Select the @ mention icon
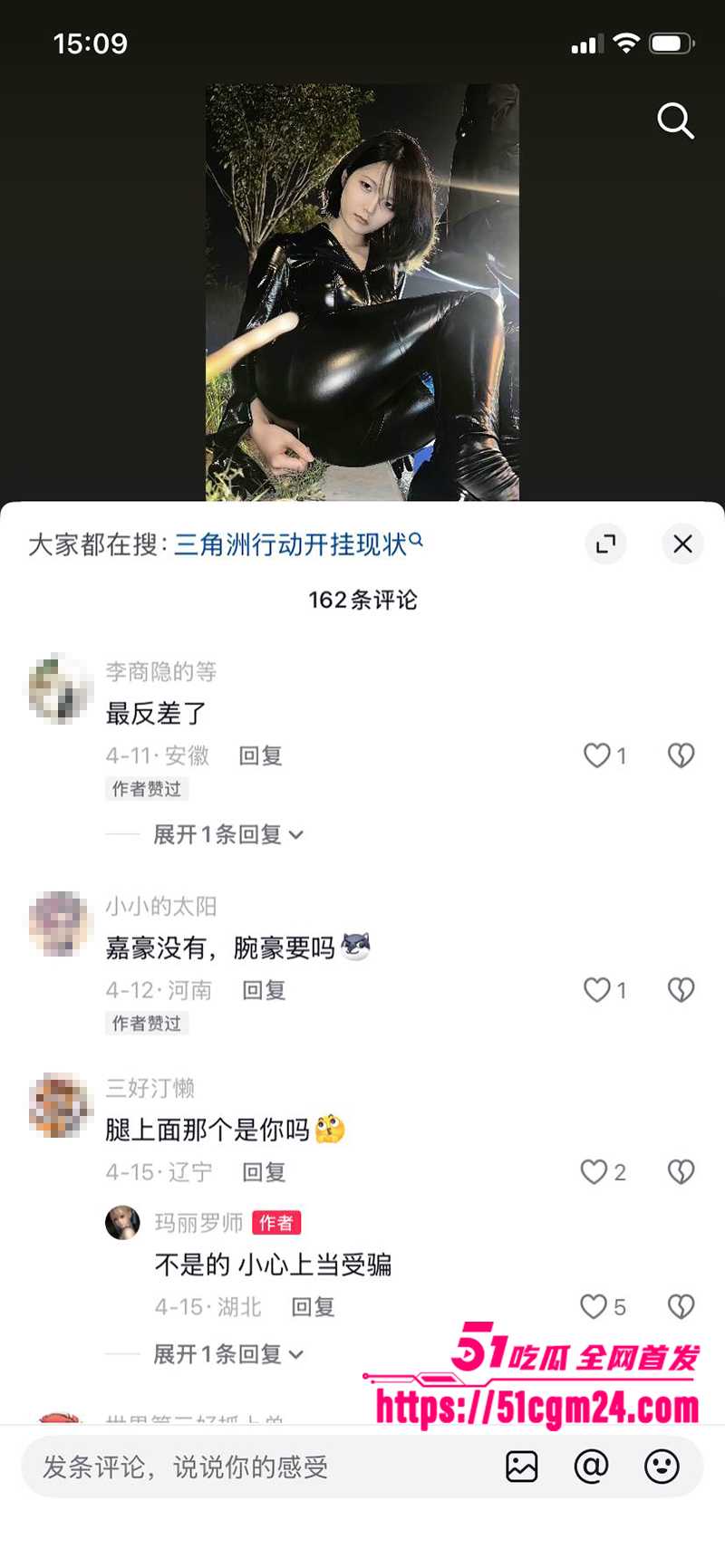The width and height of the screenshot is (725, 1568). [x=592, y=1467]
